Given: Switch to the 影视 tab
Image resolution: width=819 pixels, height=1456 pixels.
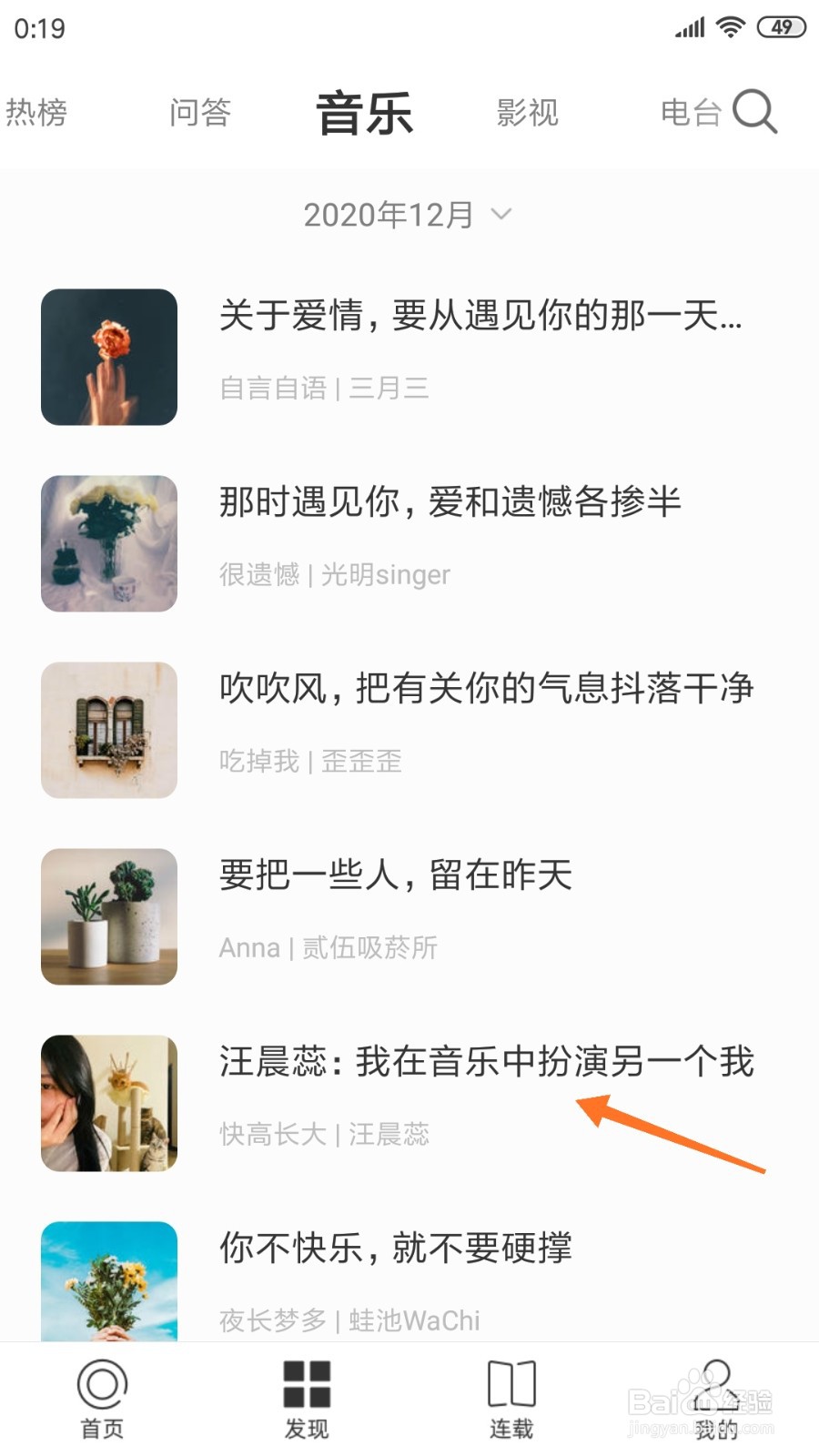Looking at the screenshot, I should click(x=527, y=112).
